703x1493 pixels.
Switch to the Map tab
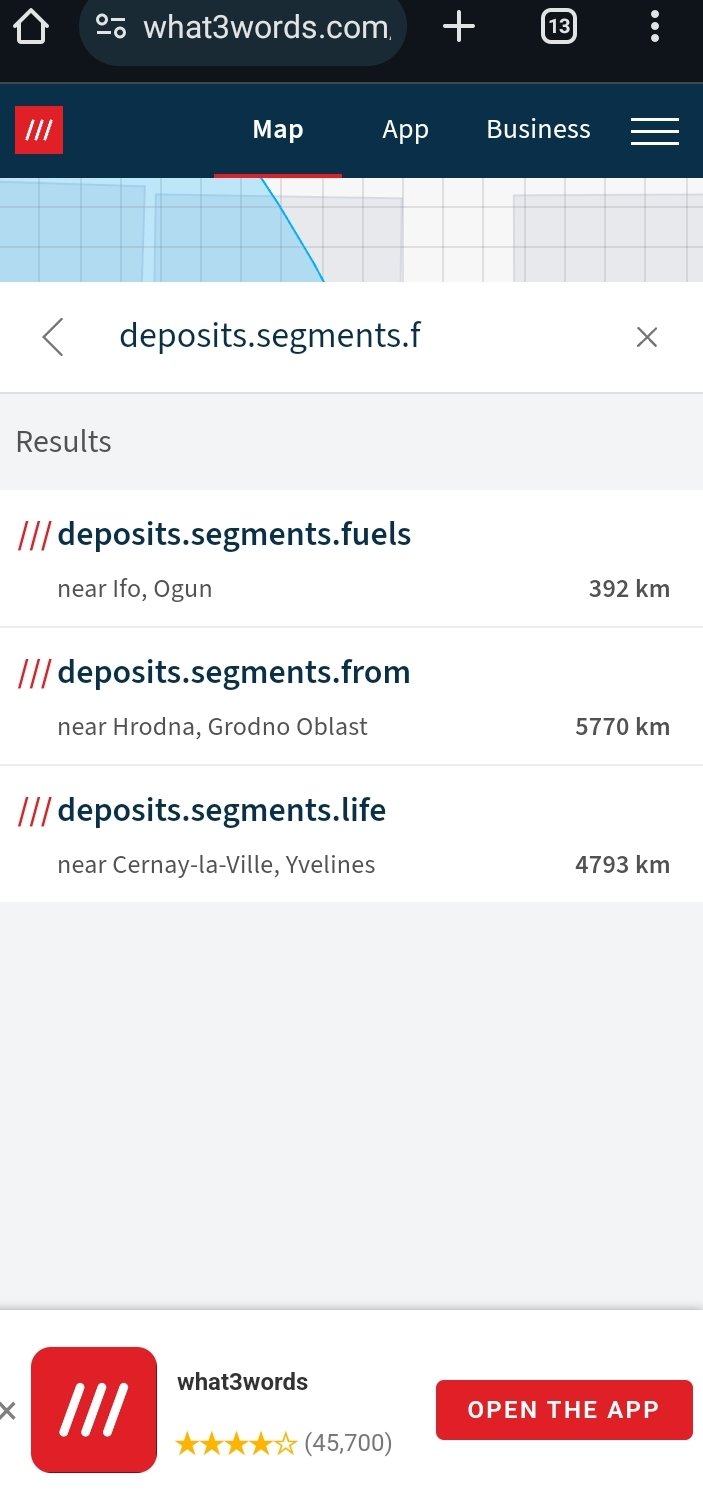pos(278,130)
